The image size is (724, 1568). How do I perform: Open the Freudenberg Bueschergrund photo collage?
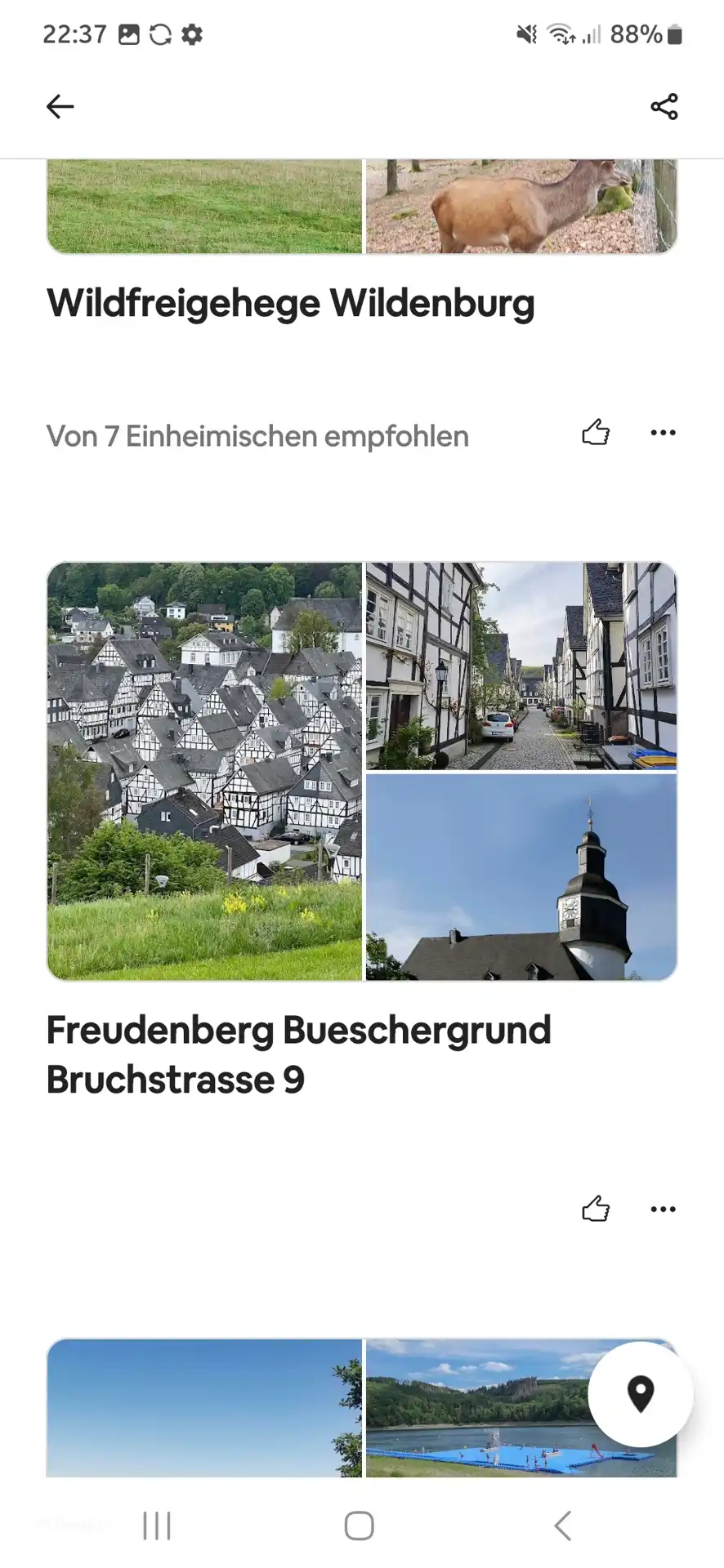[x=361, y=771]
